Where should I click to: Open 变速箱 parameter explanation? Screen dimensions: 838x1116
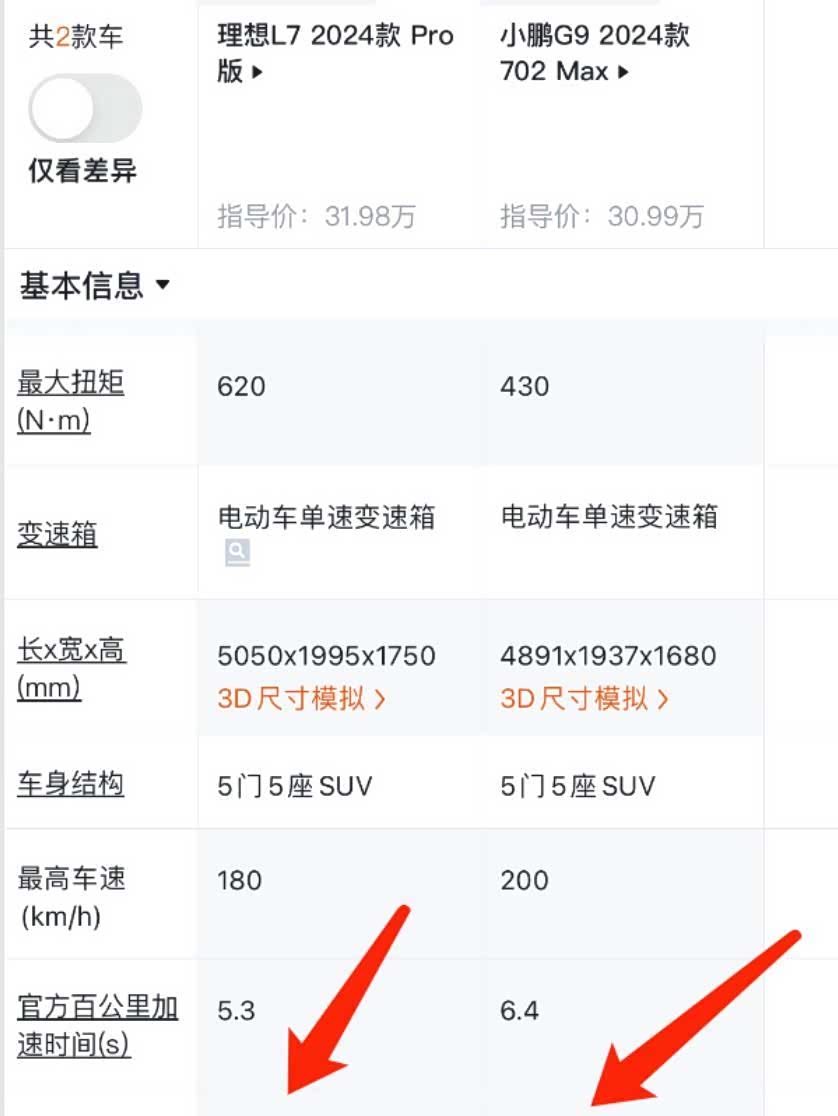tap(57, 535)
